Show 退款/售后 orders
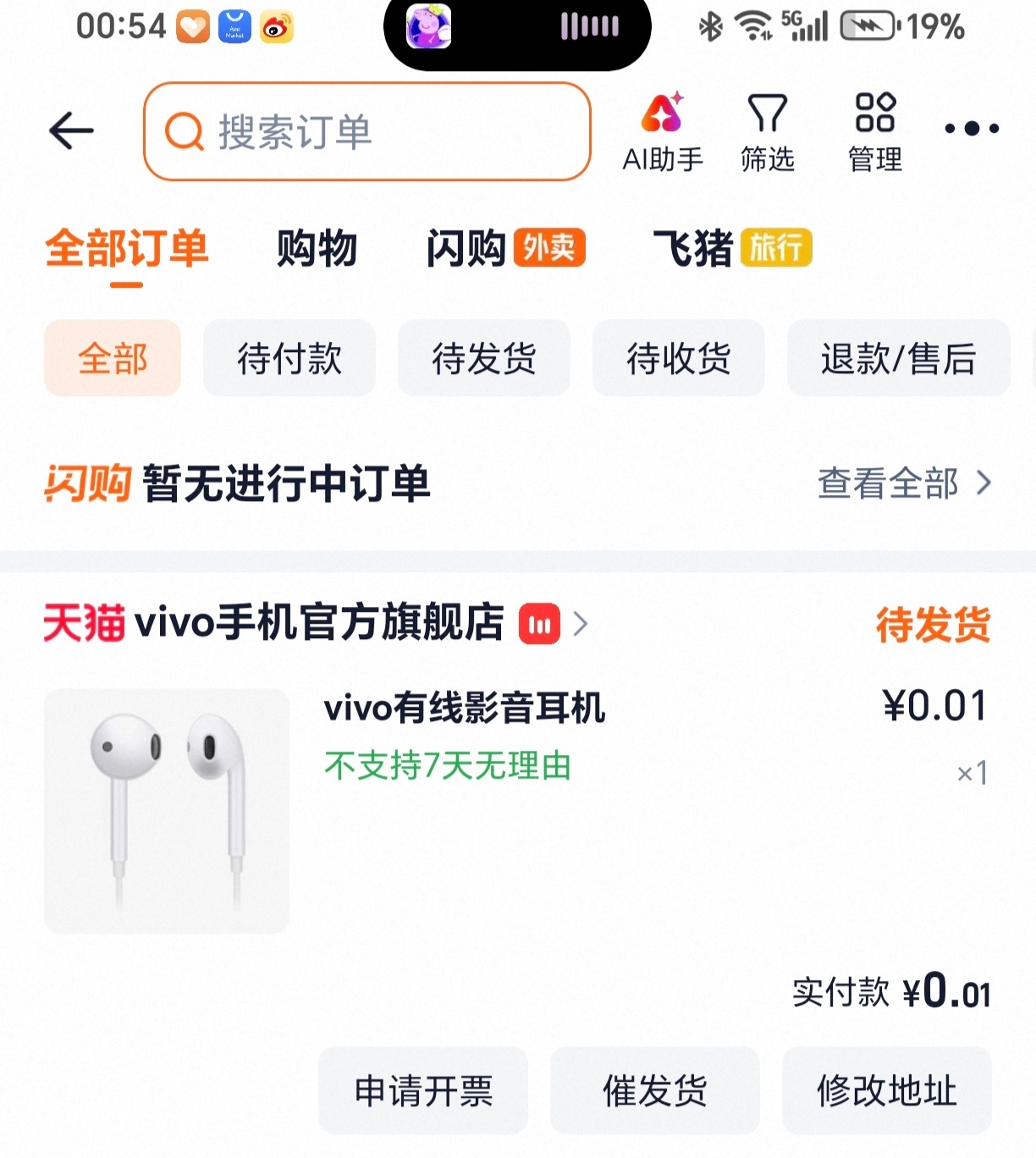The image size is (1036, 1158). pos(898,358)
